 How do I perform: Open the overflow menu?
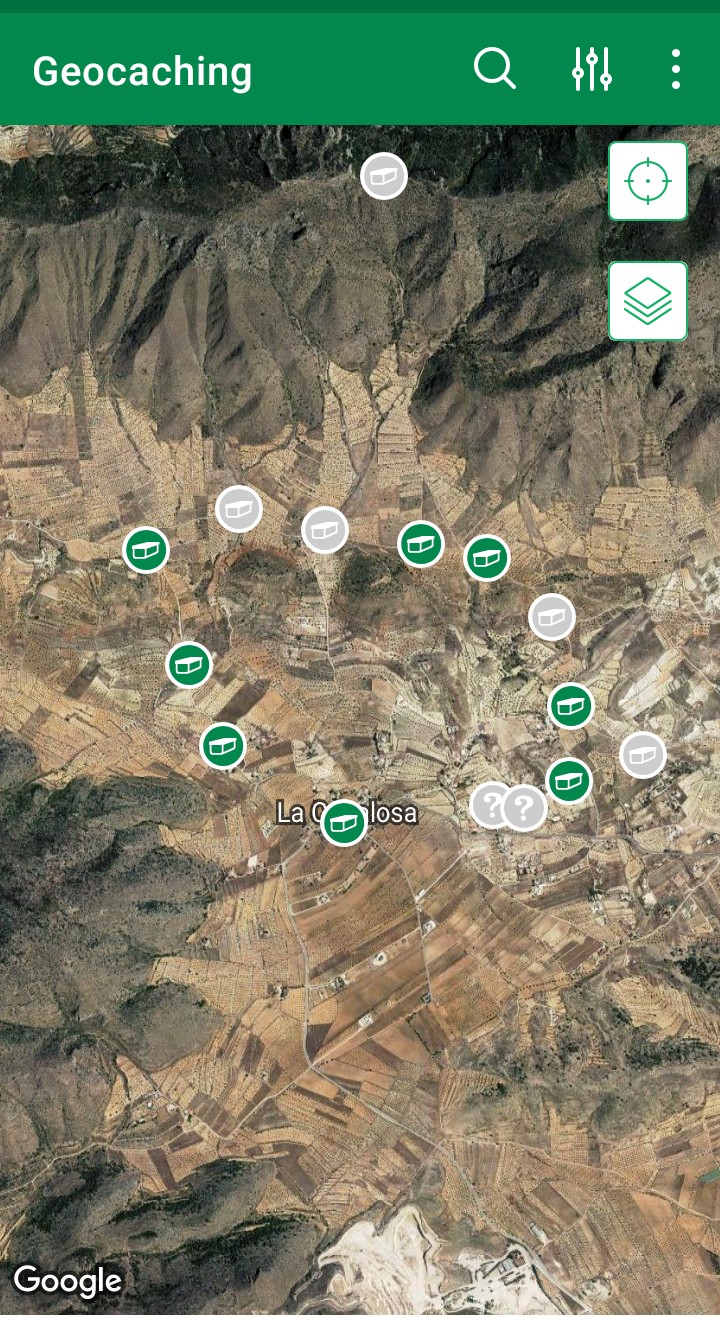[x=676, y=70]
